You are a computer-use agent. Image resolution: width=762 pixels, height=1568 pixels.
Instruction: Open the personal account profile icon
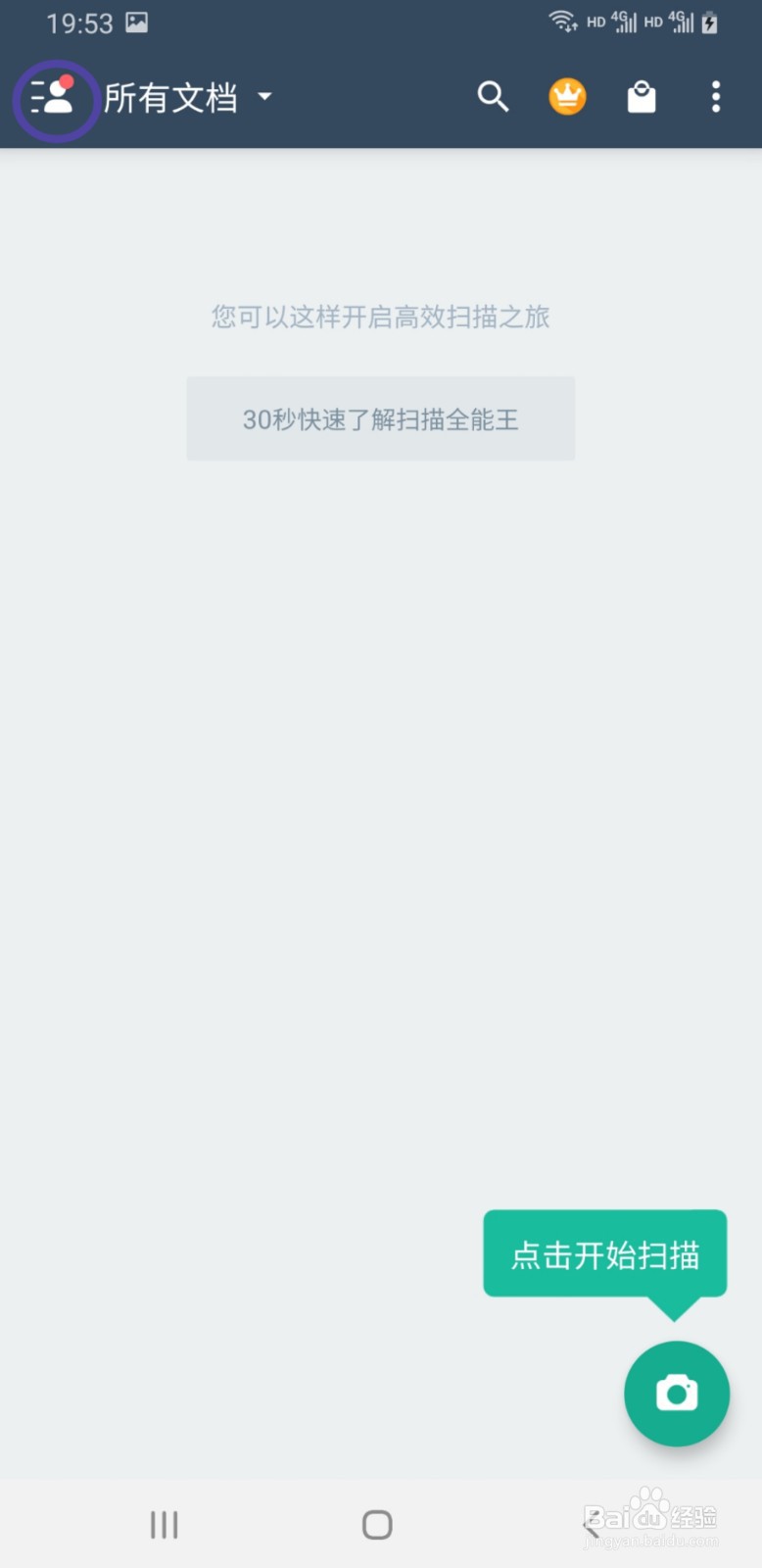pyautogui.click(x=56, y=99)
